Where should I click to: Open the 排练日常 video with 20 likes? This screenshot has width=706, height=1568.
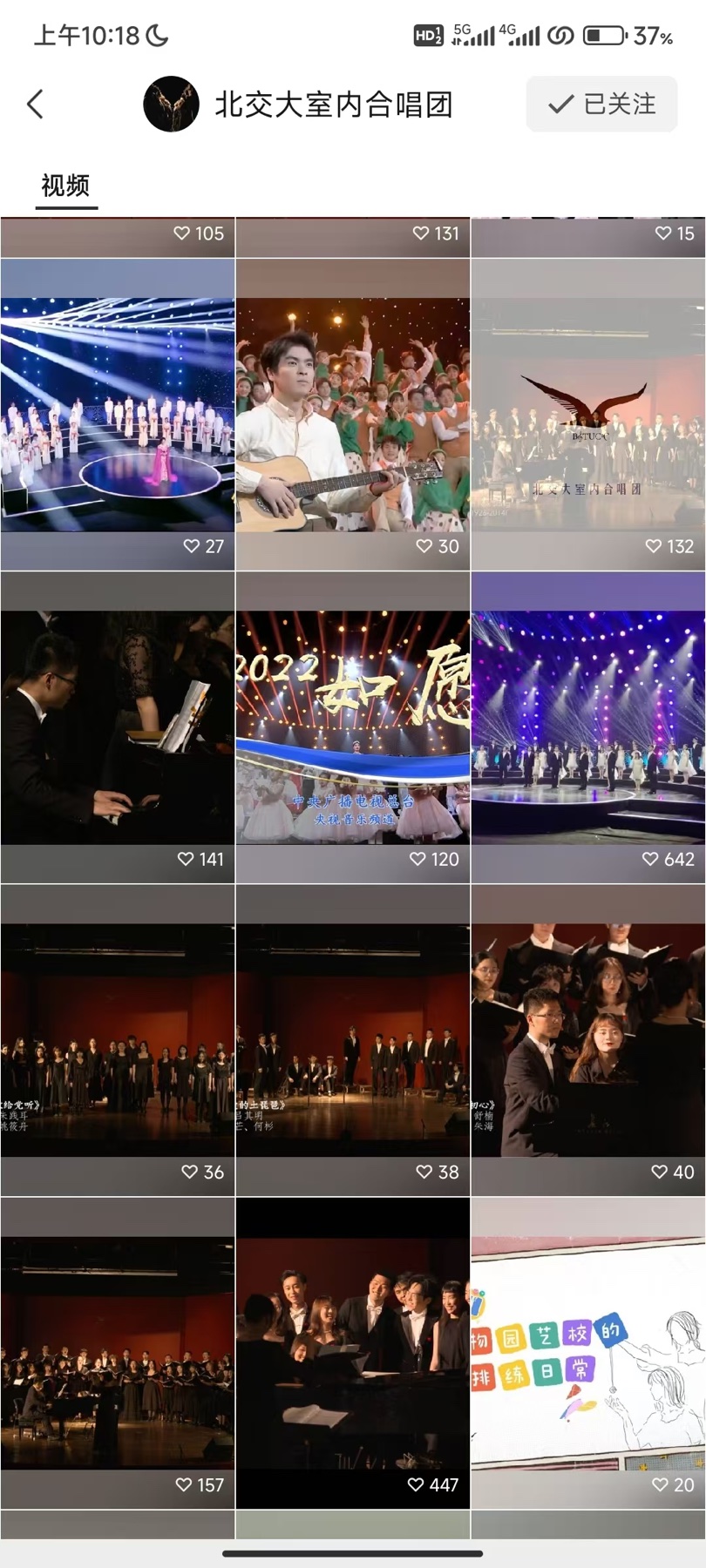pyautogui.click(x=588, y=1353)
